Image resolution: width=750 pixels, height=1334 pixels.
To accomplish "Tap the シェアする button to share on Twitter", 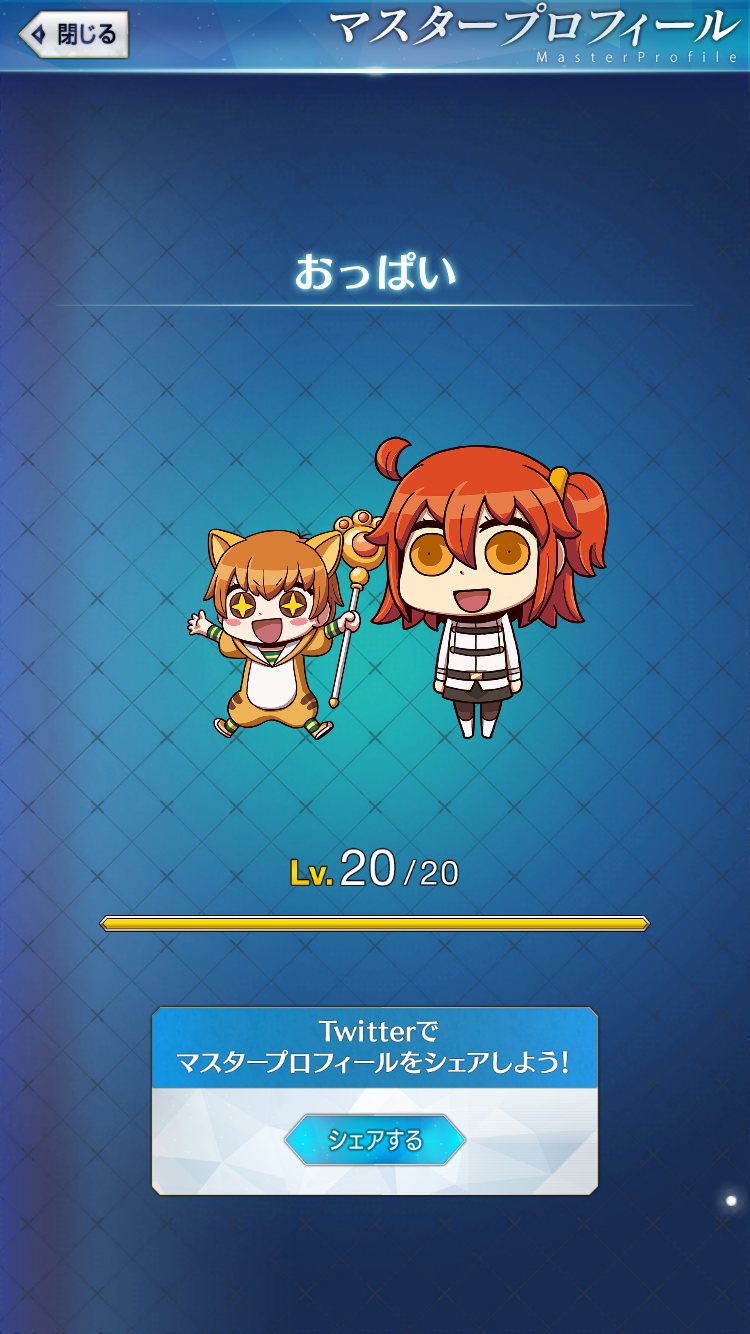I will (375, 1140).
